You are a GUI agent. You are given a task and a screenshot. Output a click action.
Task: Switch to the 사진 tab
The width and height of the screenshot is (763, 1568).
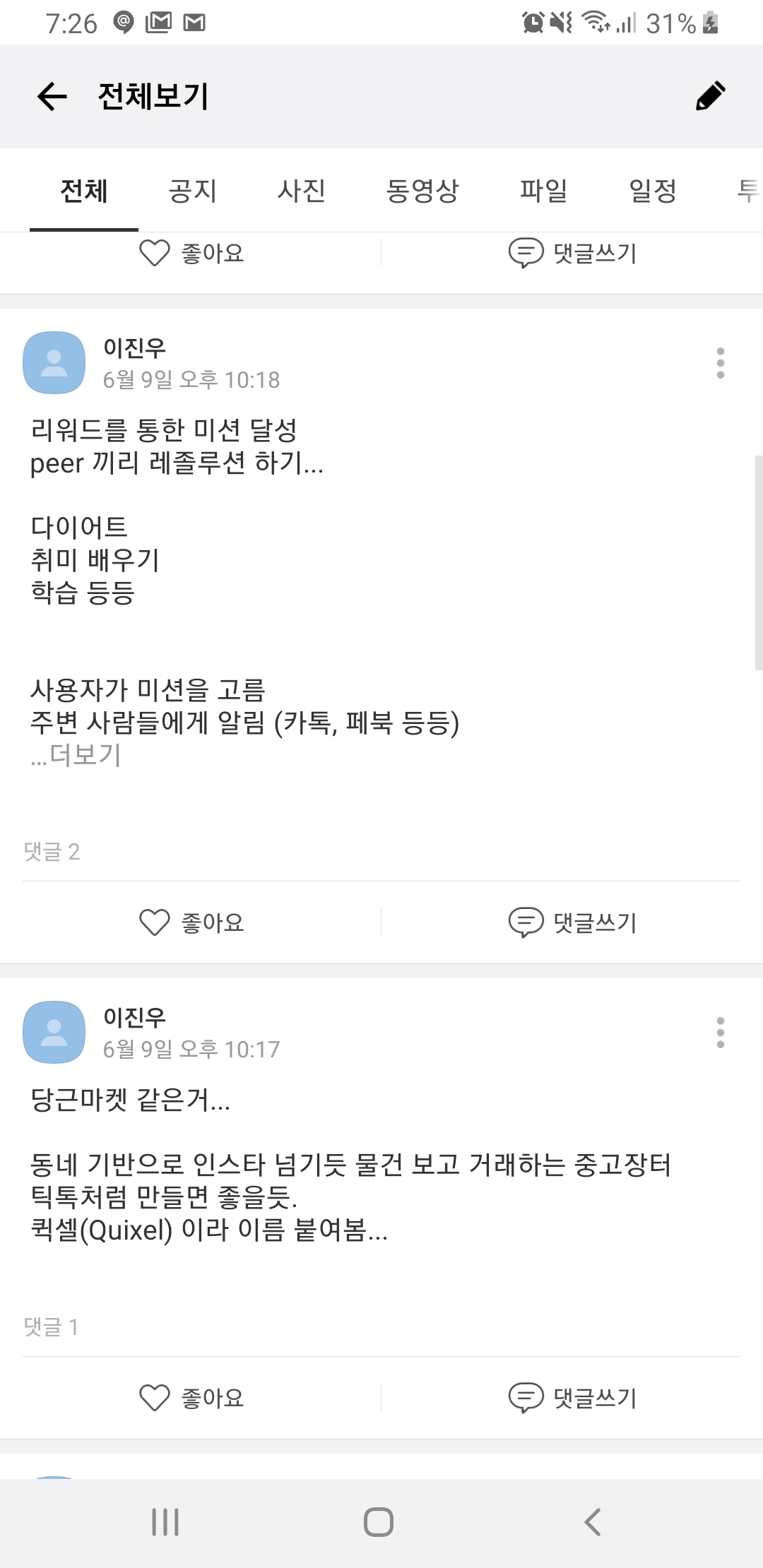301,191
